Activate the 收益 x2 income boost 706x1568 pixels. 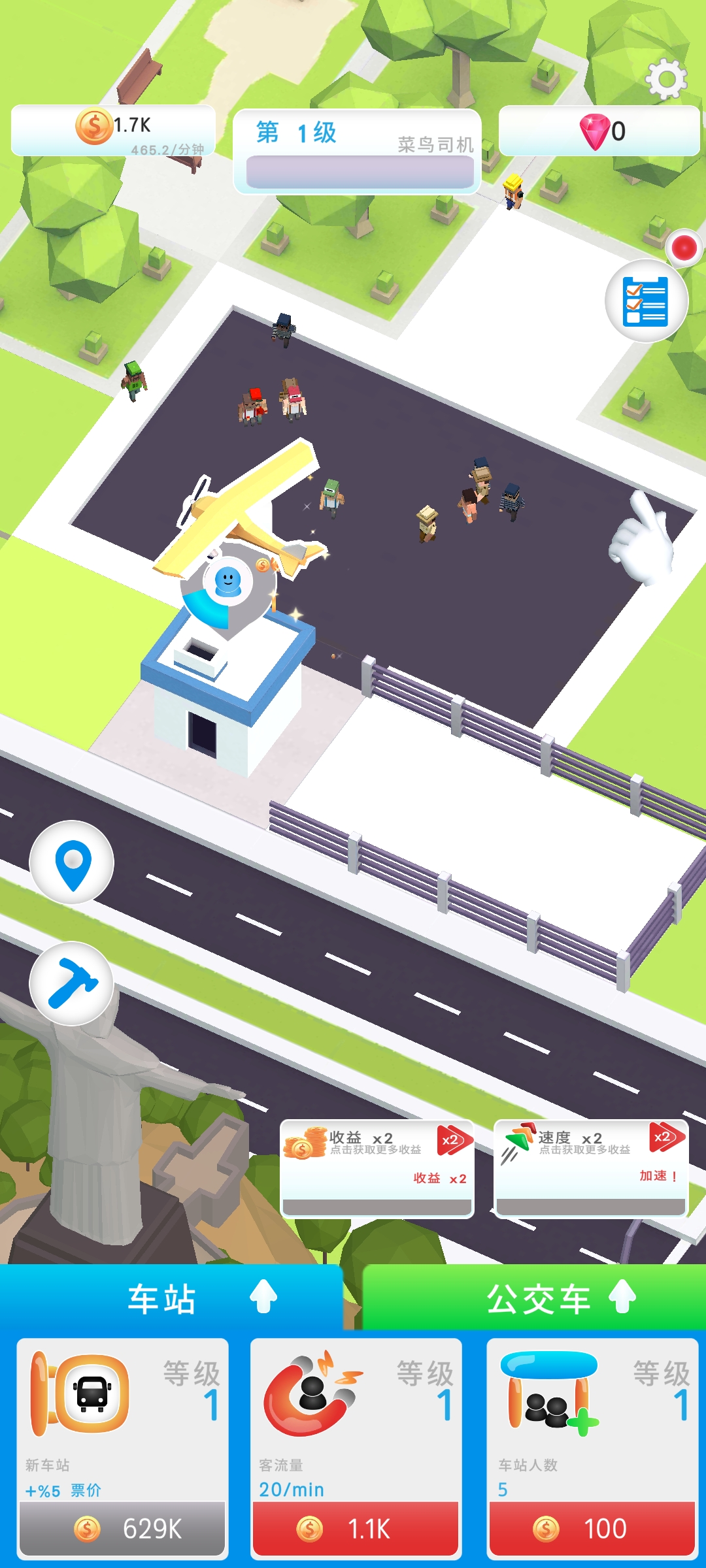click(377, 1168)
